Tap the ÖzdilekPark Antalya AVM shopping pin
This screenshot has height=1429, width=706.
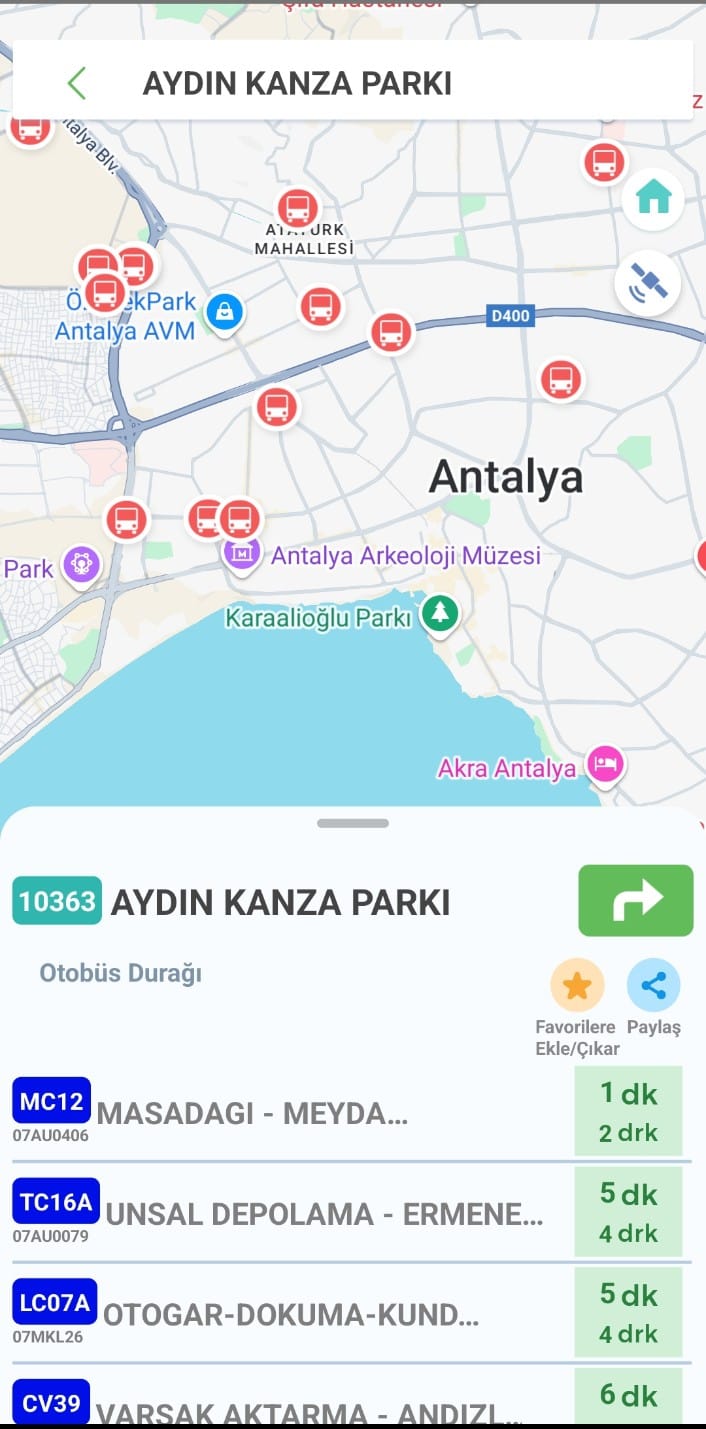(225, 312)
